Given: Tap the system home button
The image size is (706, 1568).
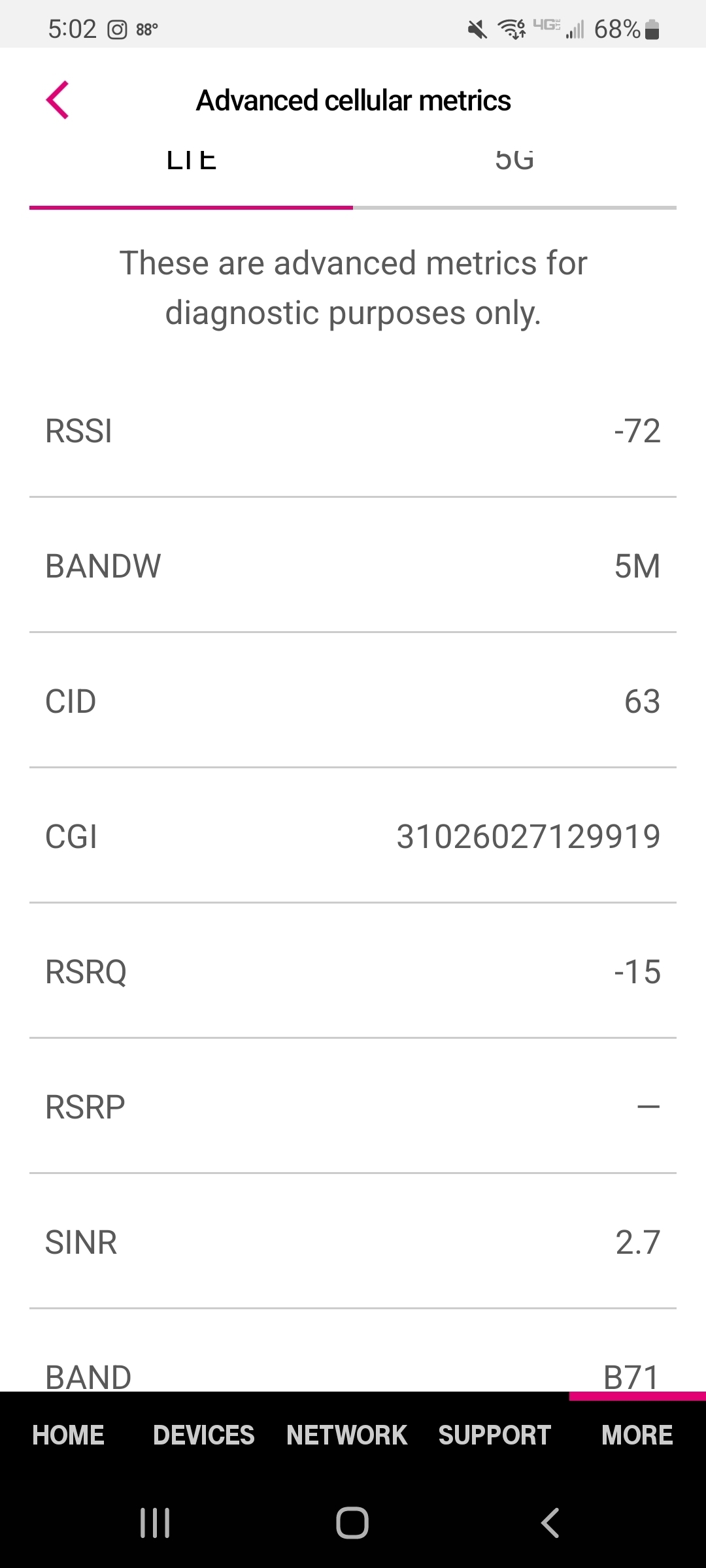Looking at the screenshot, I should click(x=352, y=1523).
